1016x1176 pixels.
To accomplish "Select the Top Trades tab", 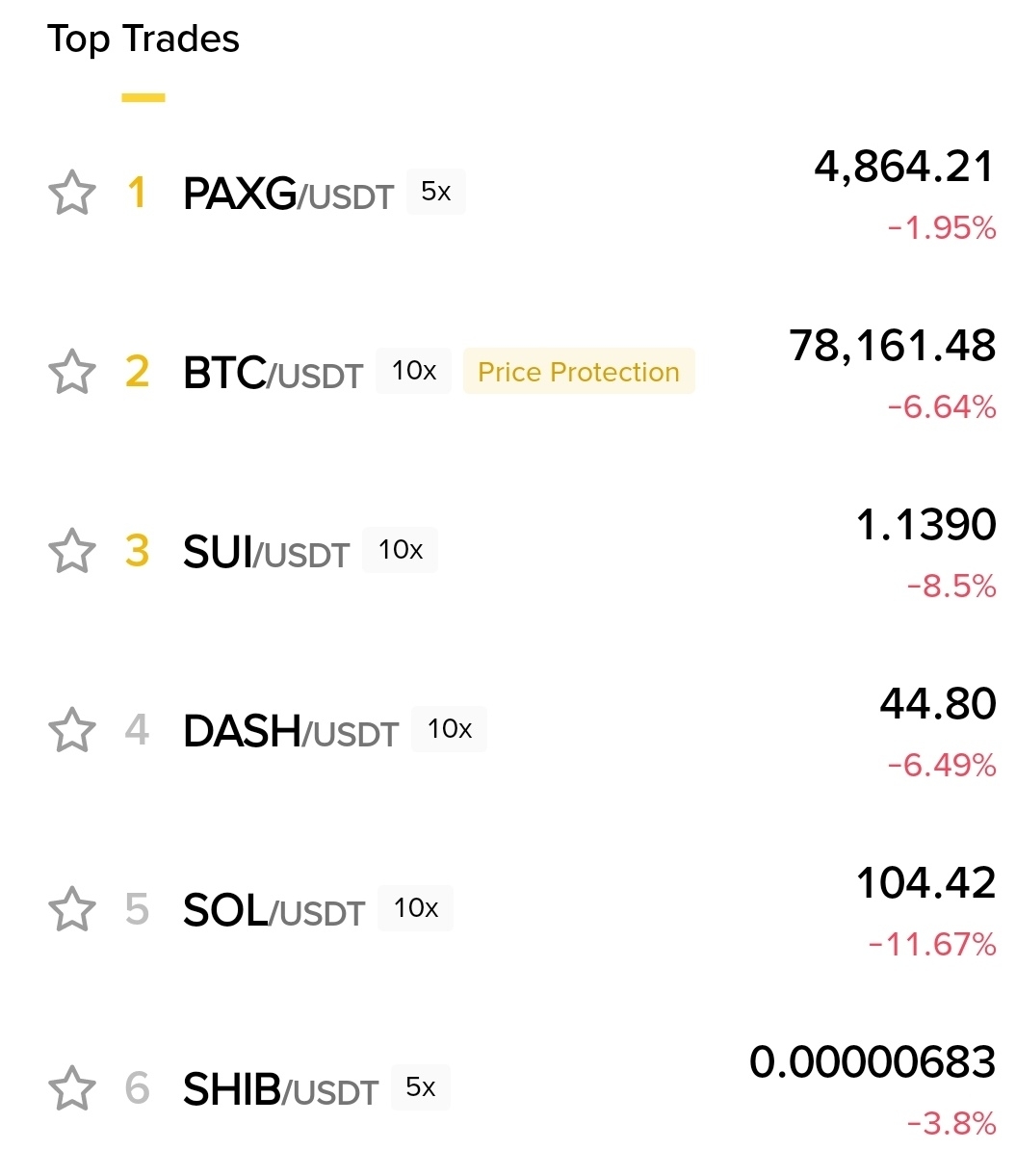I will [143, 40].
